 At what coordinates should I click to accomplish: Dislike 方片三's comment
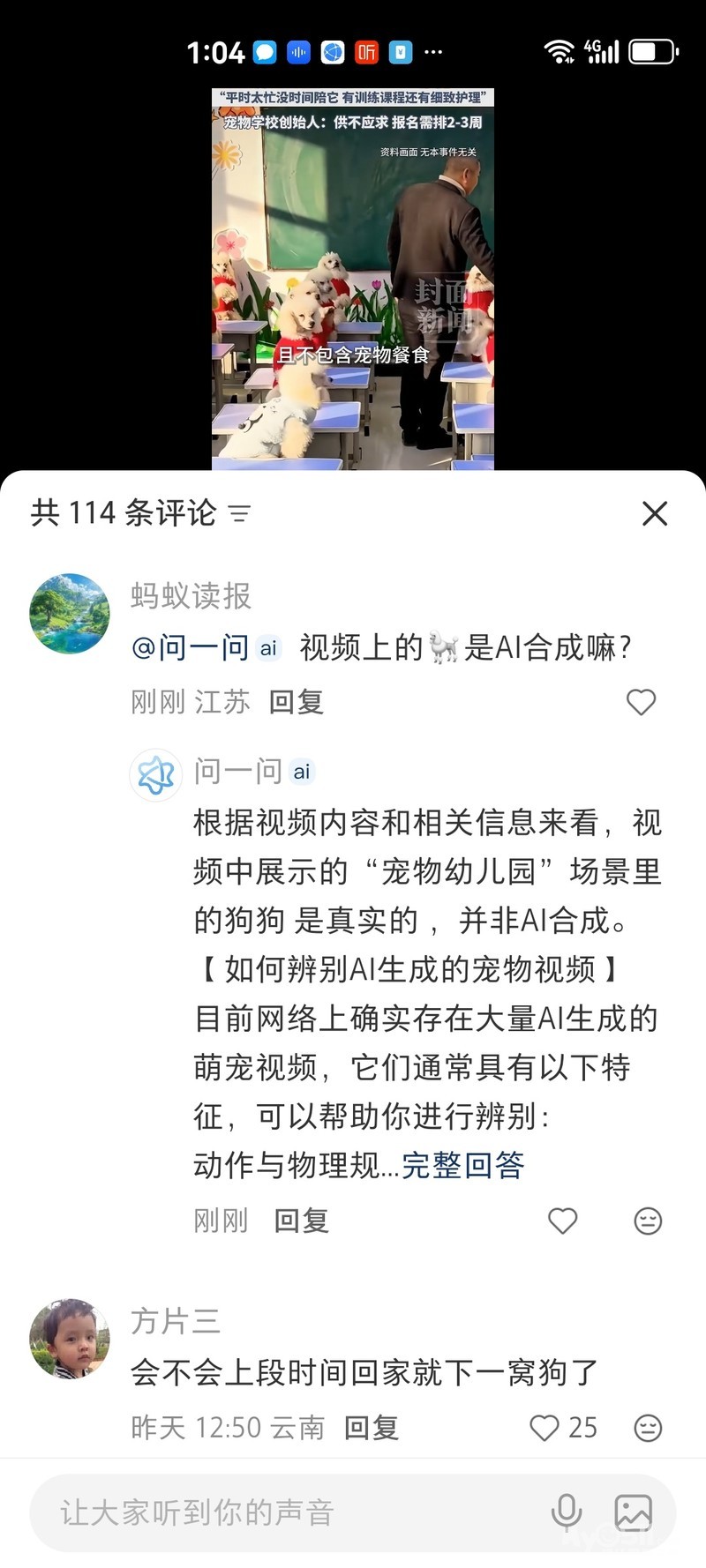[648, 1428]
